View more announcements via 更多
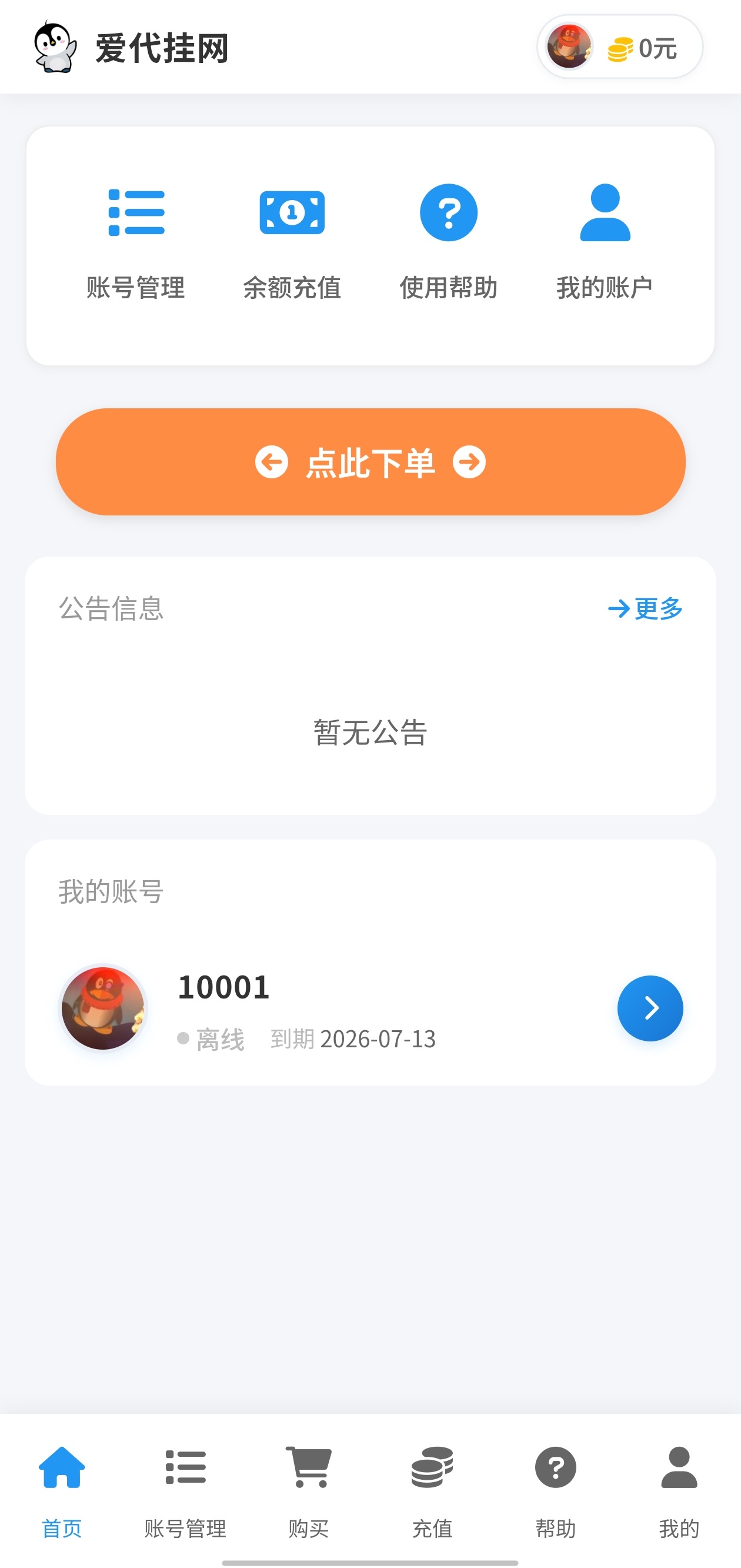The height and width of the screenshot is (1568, 741). point(646,608)
